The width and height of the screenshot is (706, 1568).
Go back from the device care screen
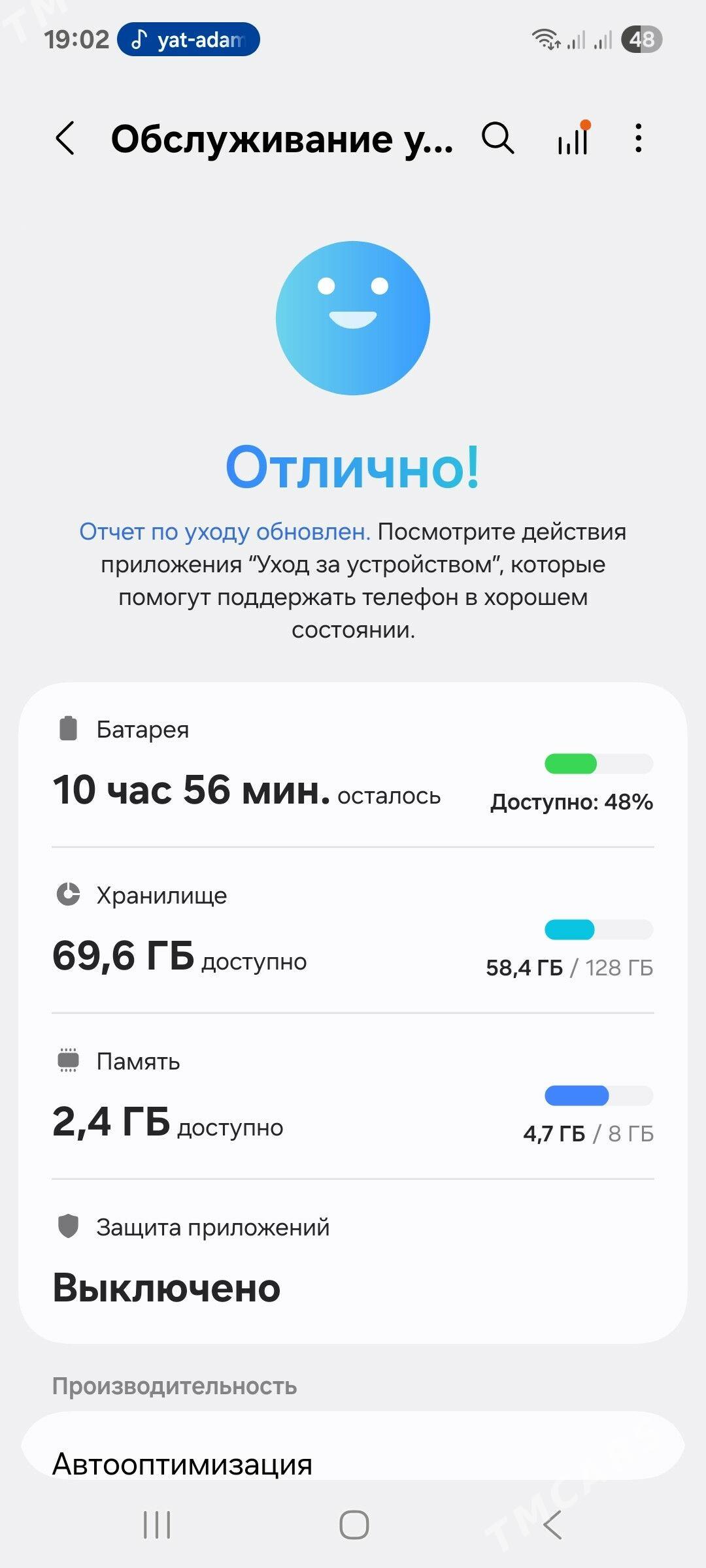(65, 139)
